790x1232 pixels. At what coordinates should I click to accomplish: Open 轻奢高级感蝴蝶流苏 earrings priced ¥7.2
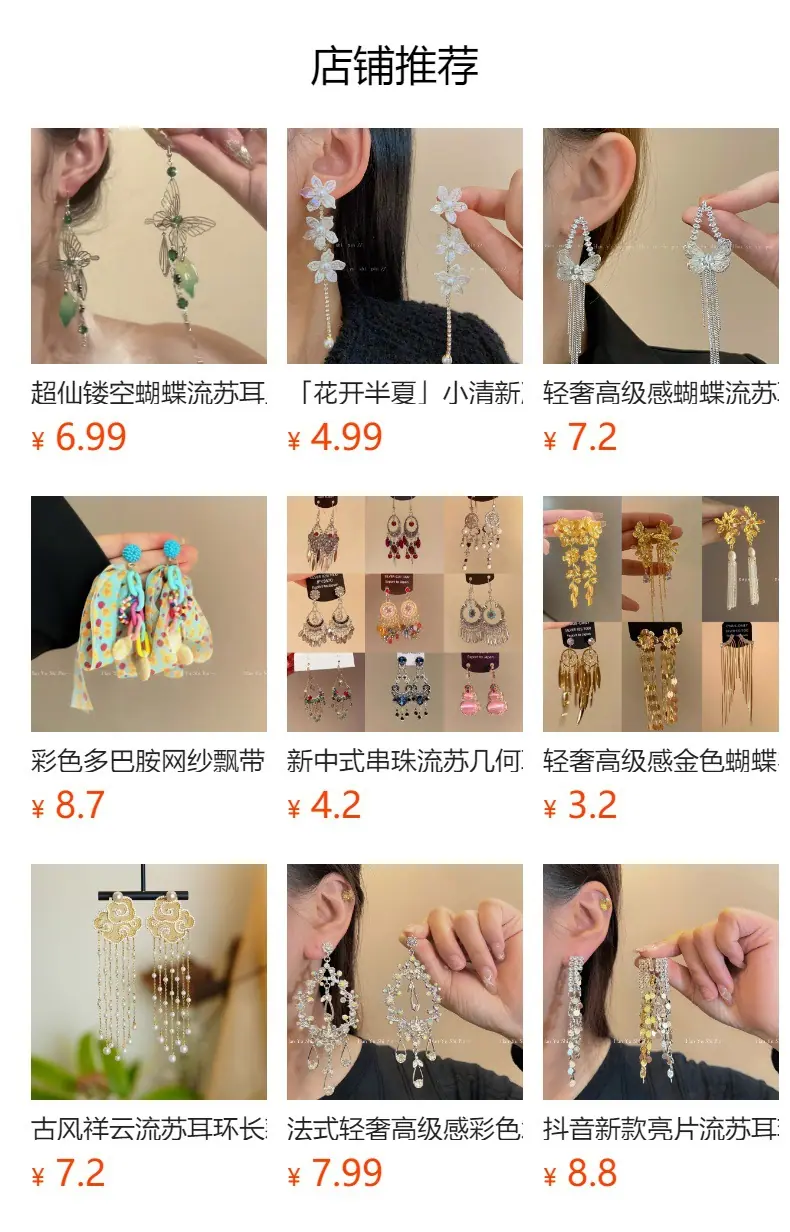(x=661, y=292)
